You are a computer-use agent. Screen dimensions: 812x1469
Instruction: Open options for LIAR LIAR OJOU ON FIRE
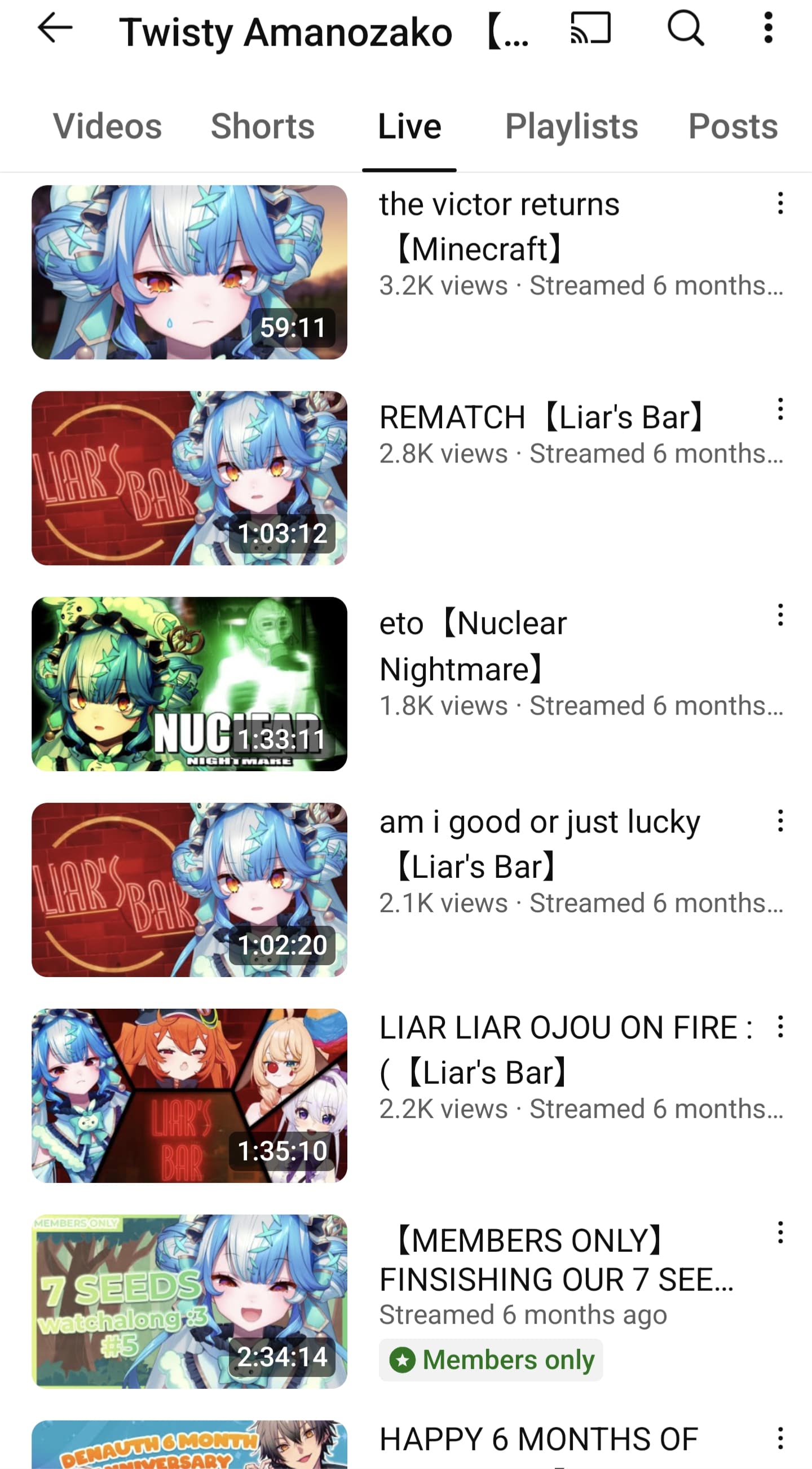coord(780,1027)
